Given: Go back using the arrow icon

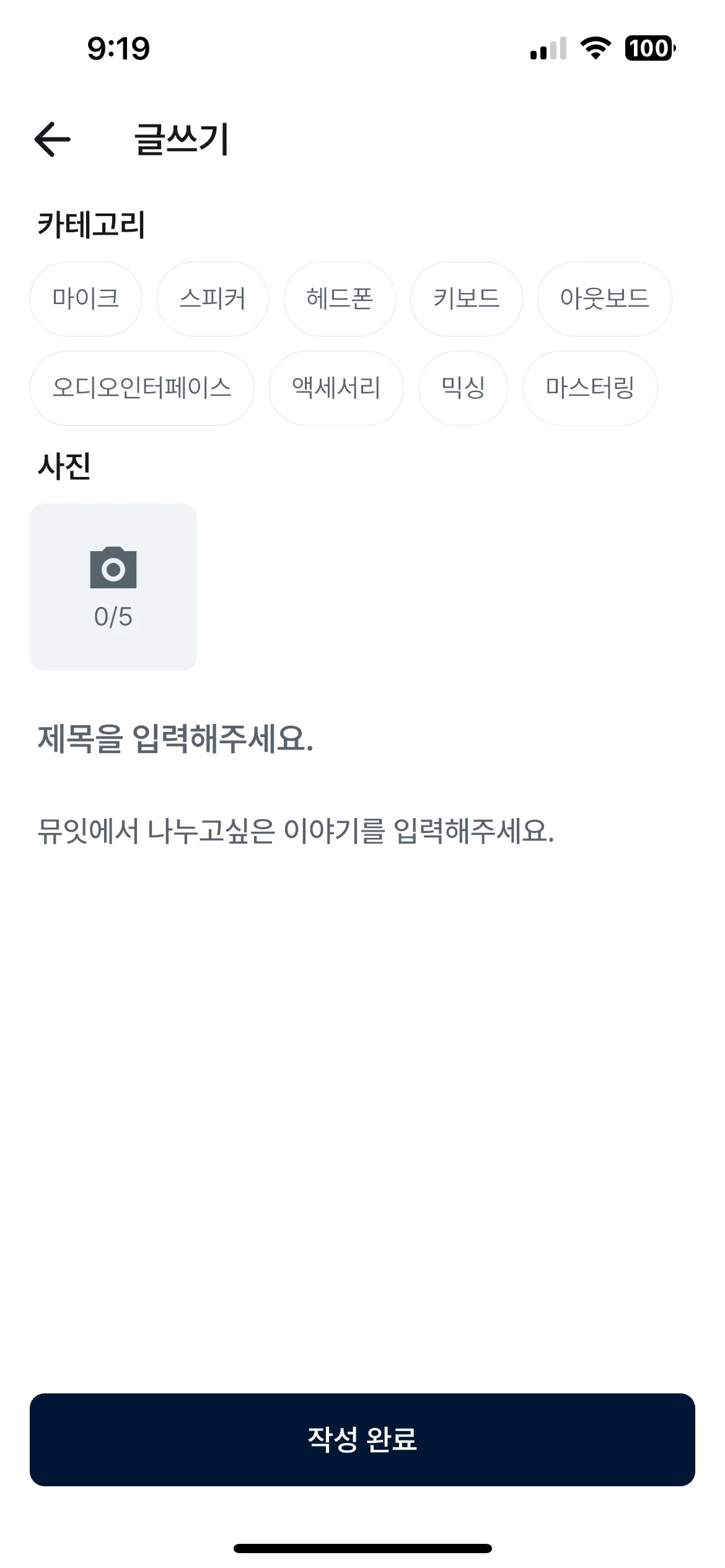Looking at the screenshot, I should point(53,139).
